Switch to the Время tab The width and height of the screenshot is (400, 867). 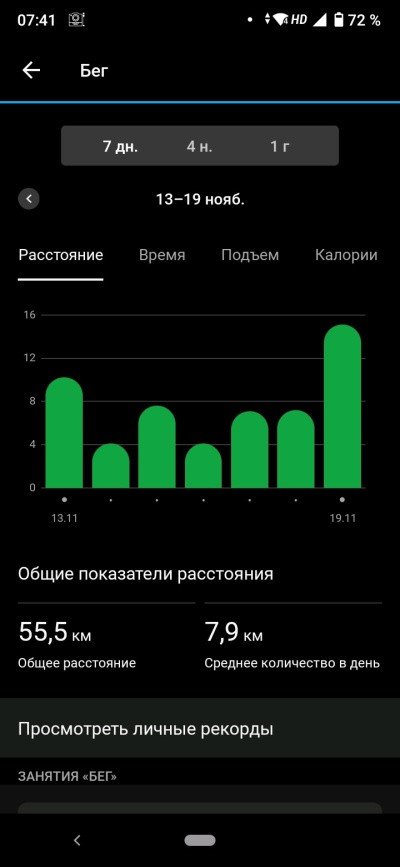click(x=162, y=256)
